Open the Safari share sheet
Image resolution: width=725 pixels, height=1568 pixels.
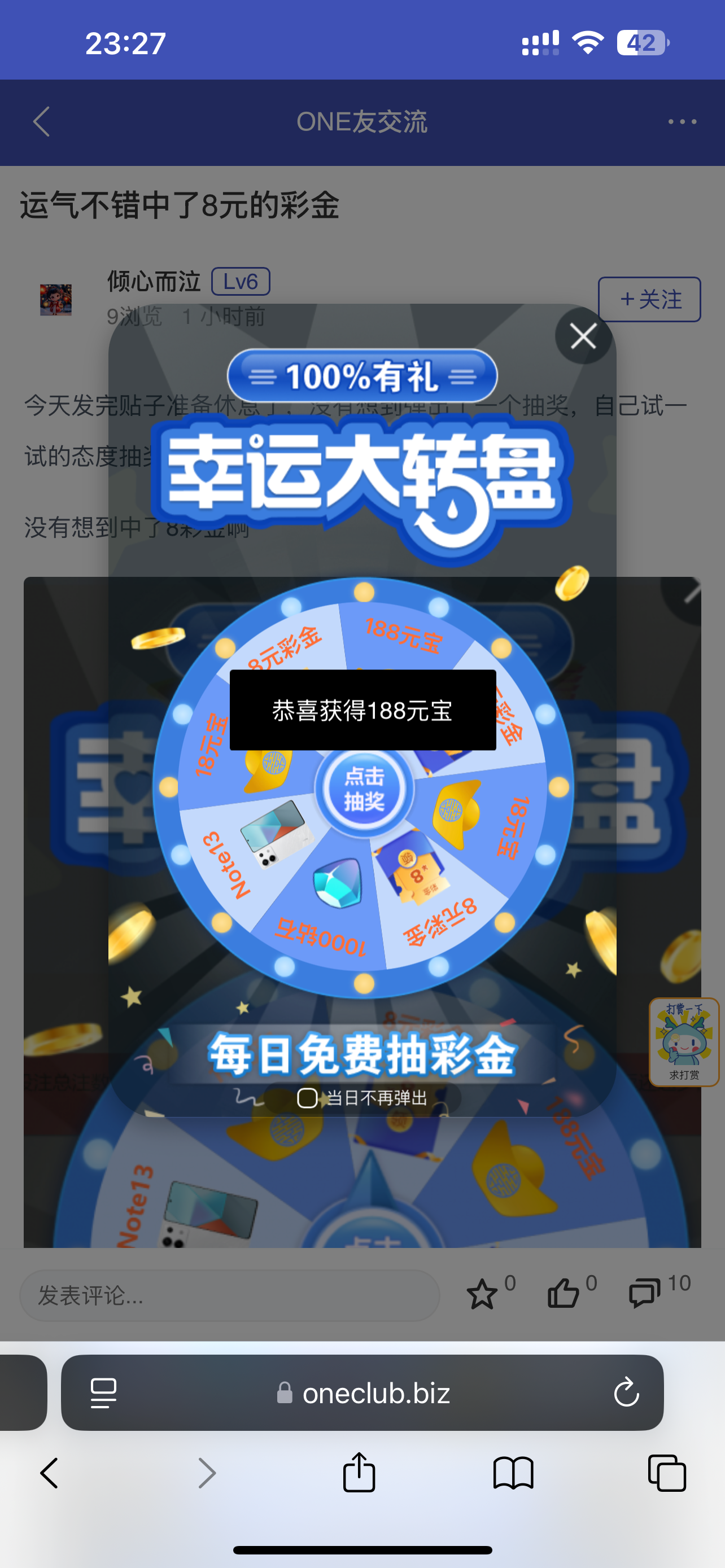tap(359, 1473)
